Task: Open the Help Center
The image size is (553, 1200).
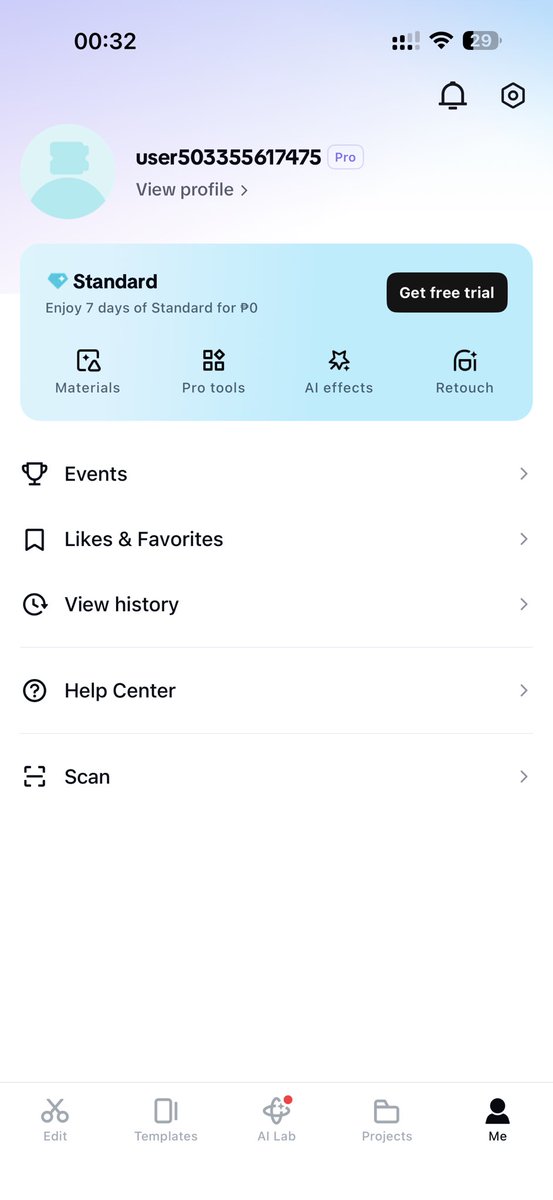Action: coord(276,690)
